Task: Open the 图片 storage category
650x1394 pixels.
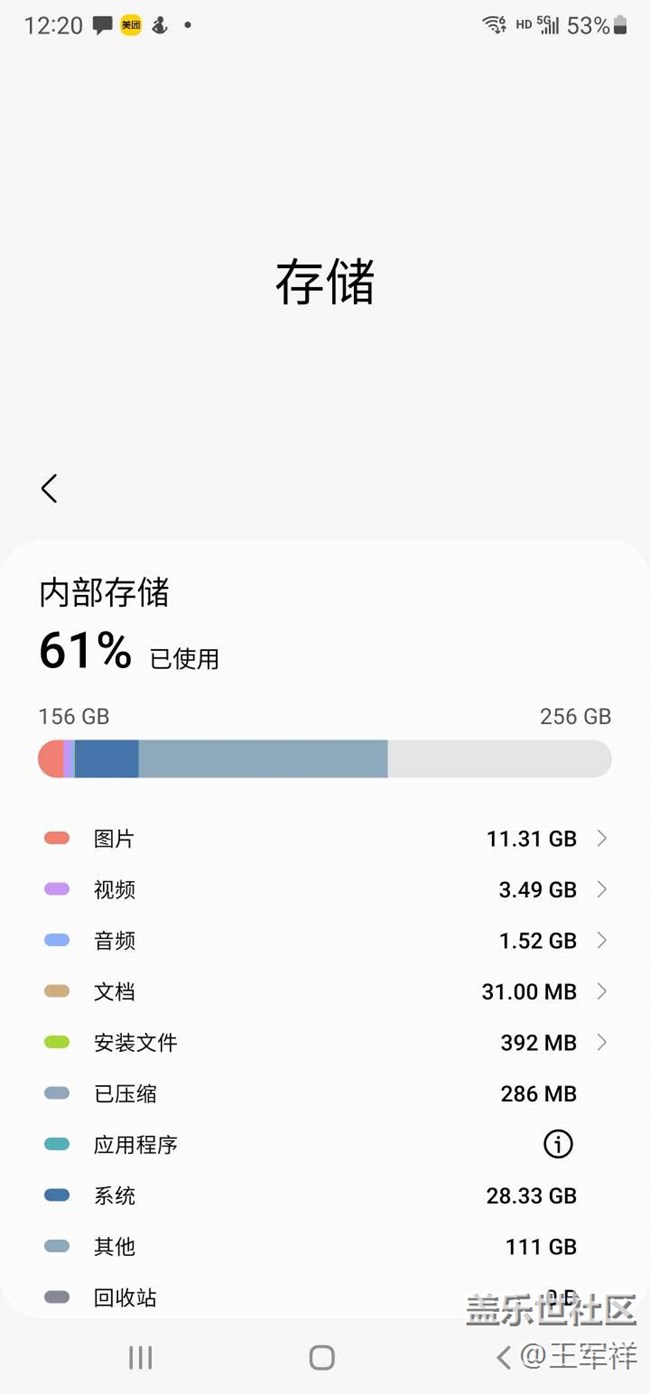Action: [325, 839]
